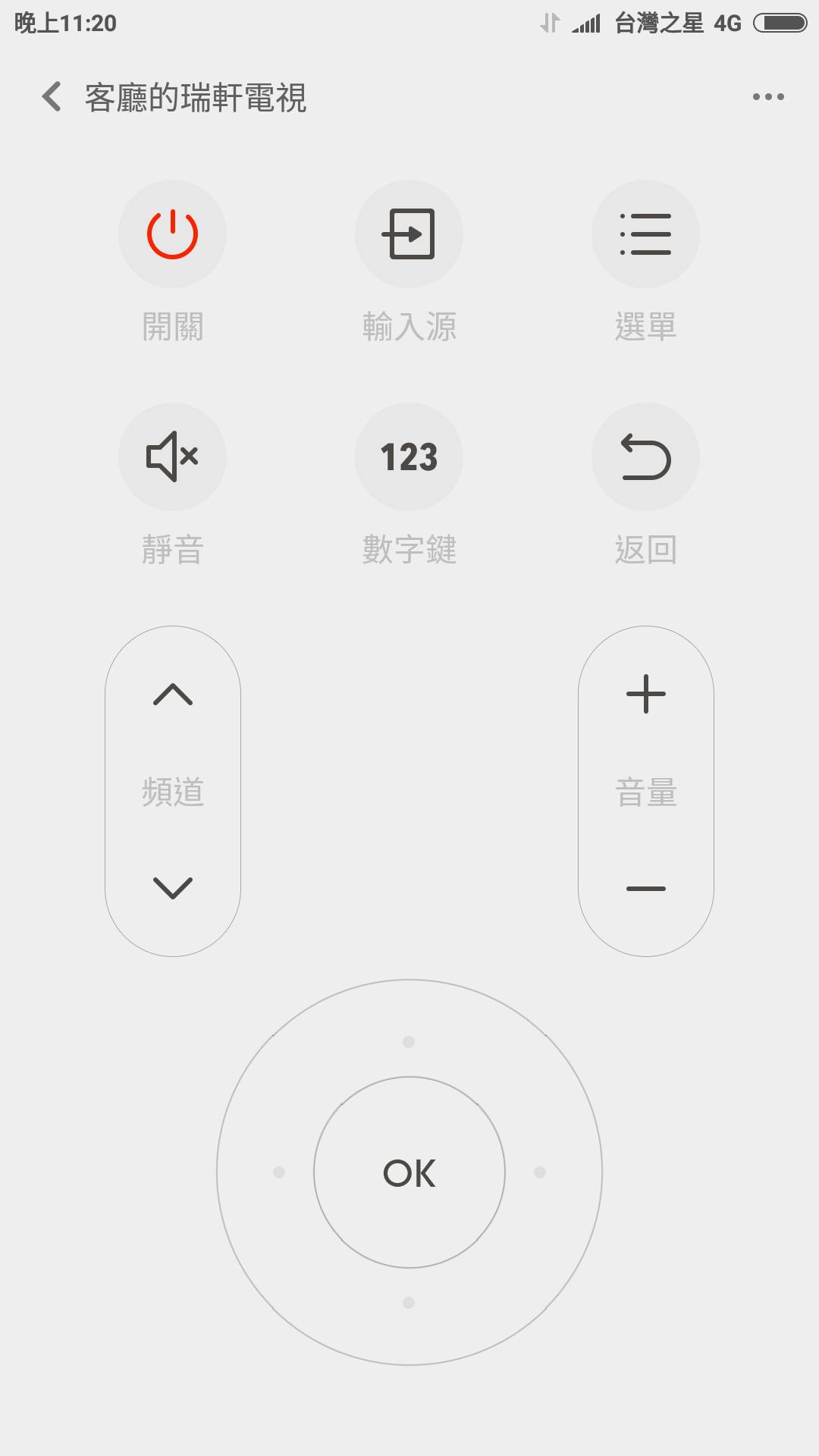Viewport: 819px width, 1456px height.
Task: Move up on the directional pad
Action: (409, 1042)
